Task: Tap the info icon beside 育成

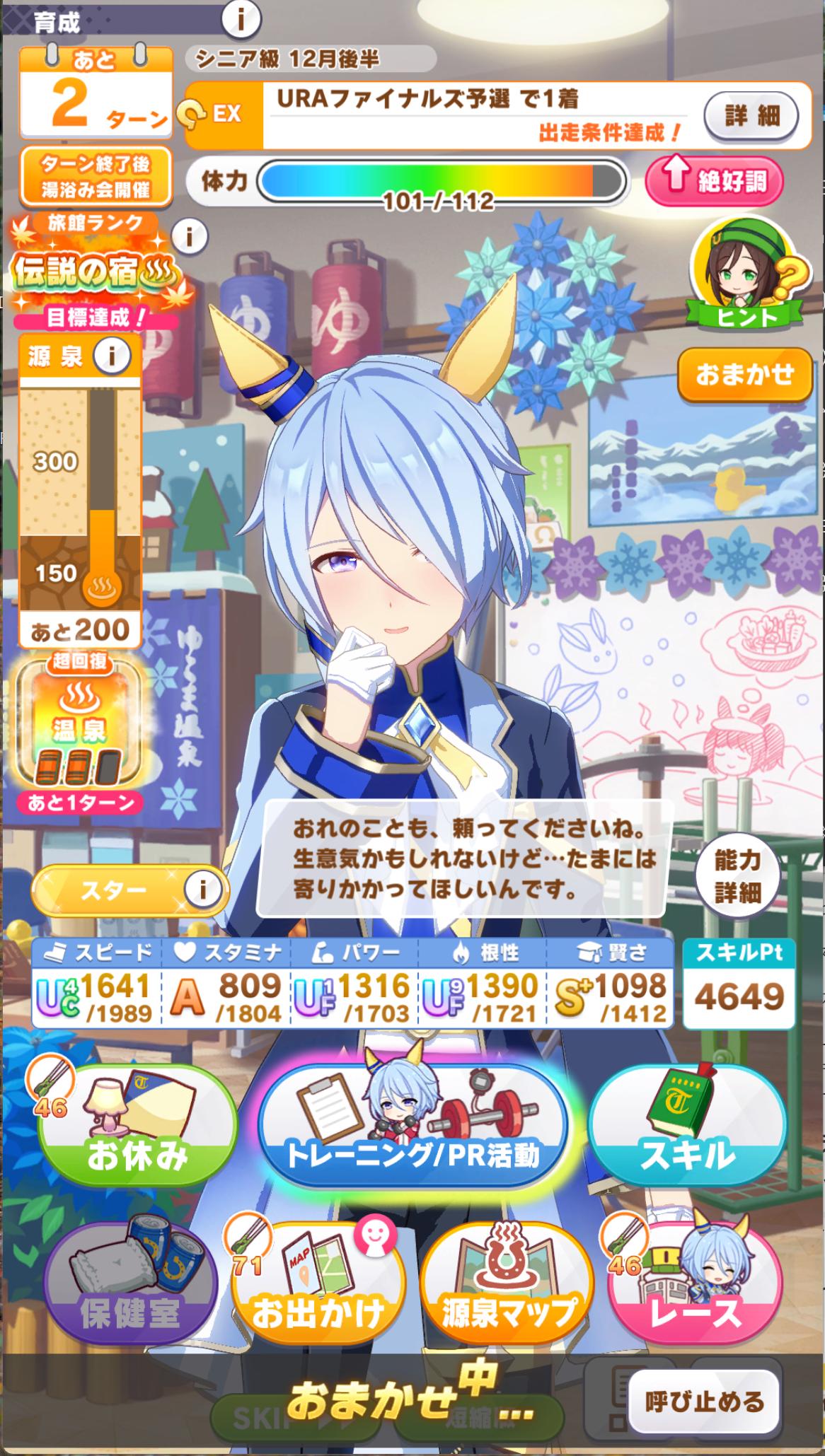Action: point(240,21)
